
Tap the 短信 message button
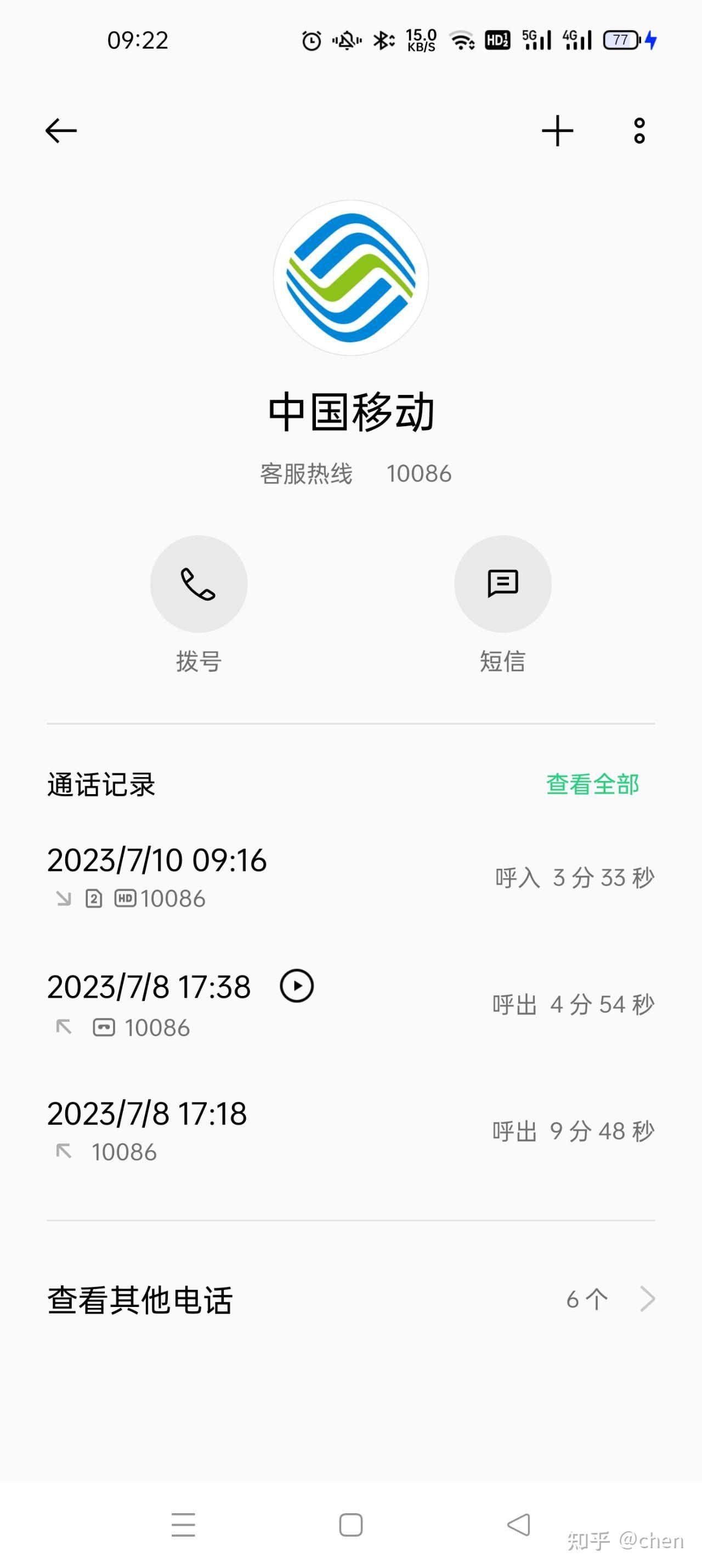[x=502, y=584]
